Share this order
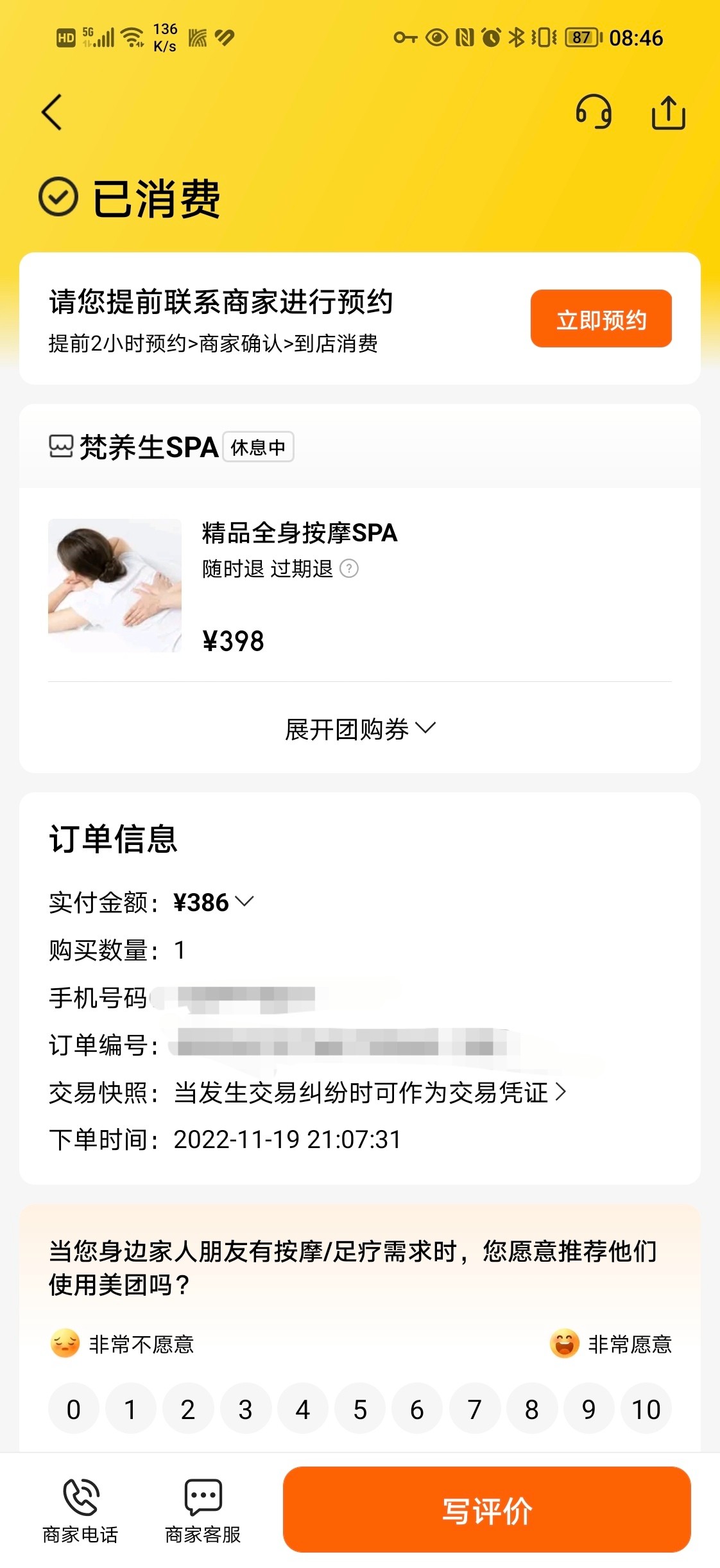Image resolution: width=720 pixels, height=1568 pixels. [x=668, y=112]
